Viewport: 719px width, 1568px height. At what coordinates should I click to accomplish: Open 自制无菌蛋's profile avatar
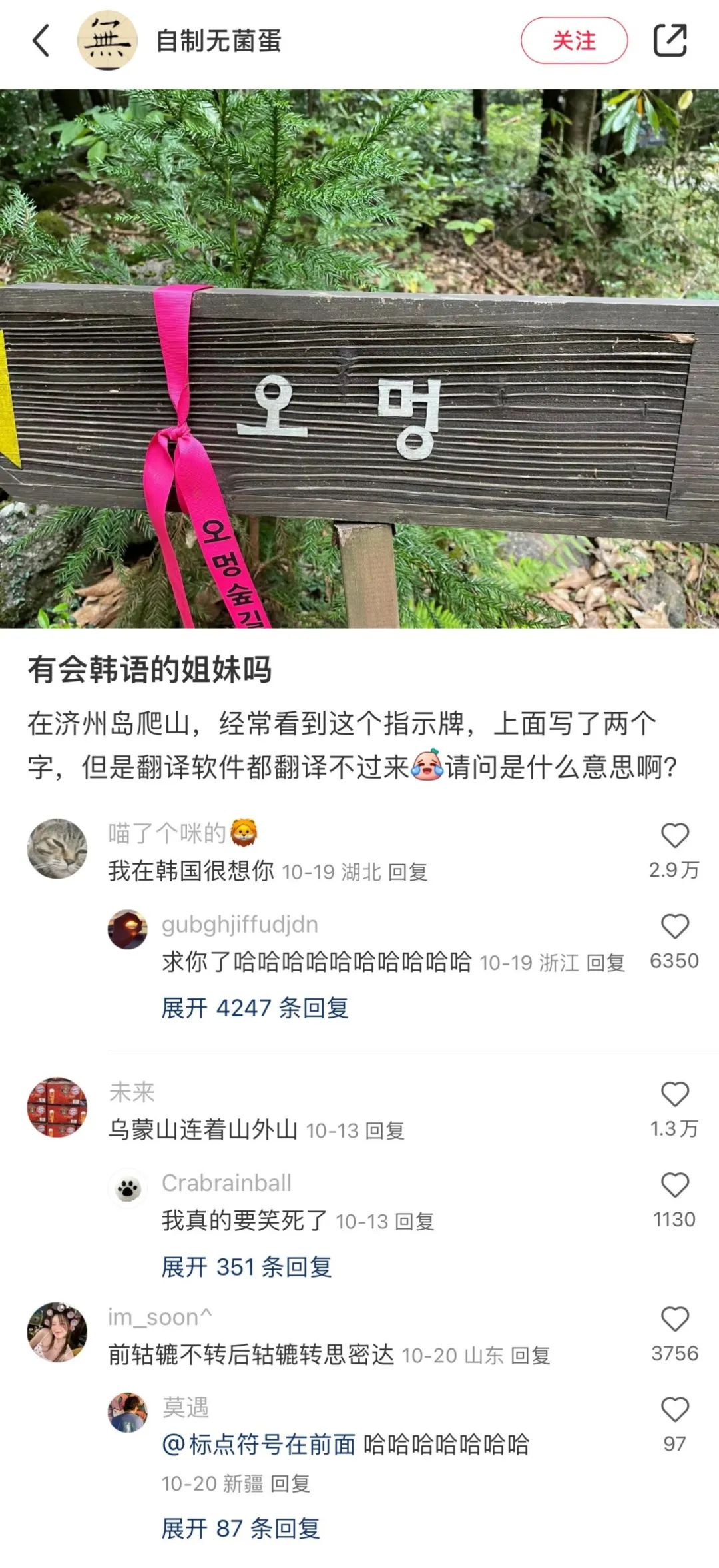click(107, 41)
